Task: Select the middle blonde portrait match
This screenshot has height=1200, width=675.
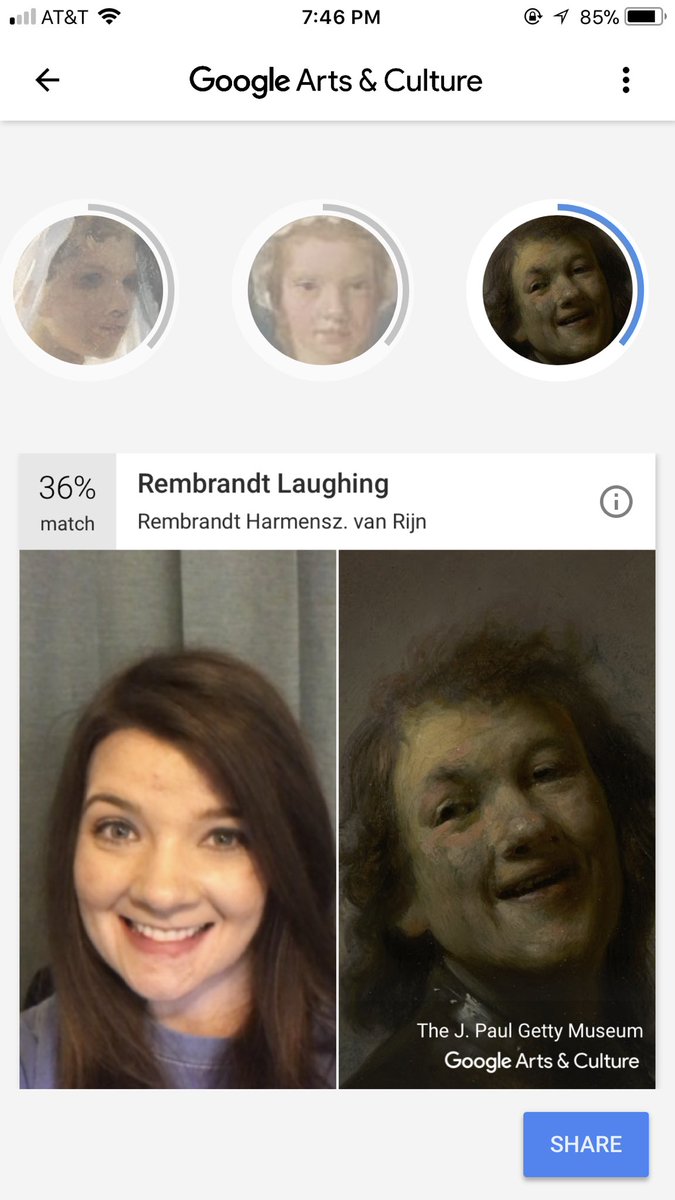Action: point(323,290)
